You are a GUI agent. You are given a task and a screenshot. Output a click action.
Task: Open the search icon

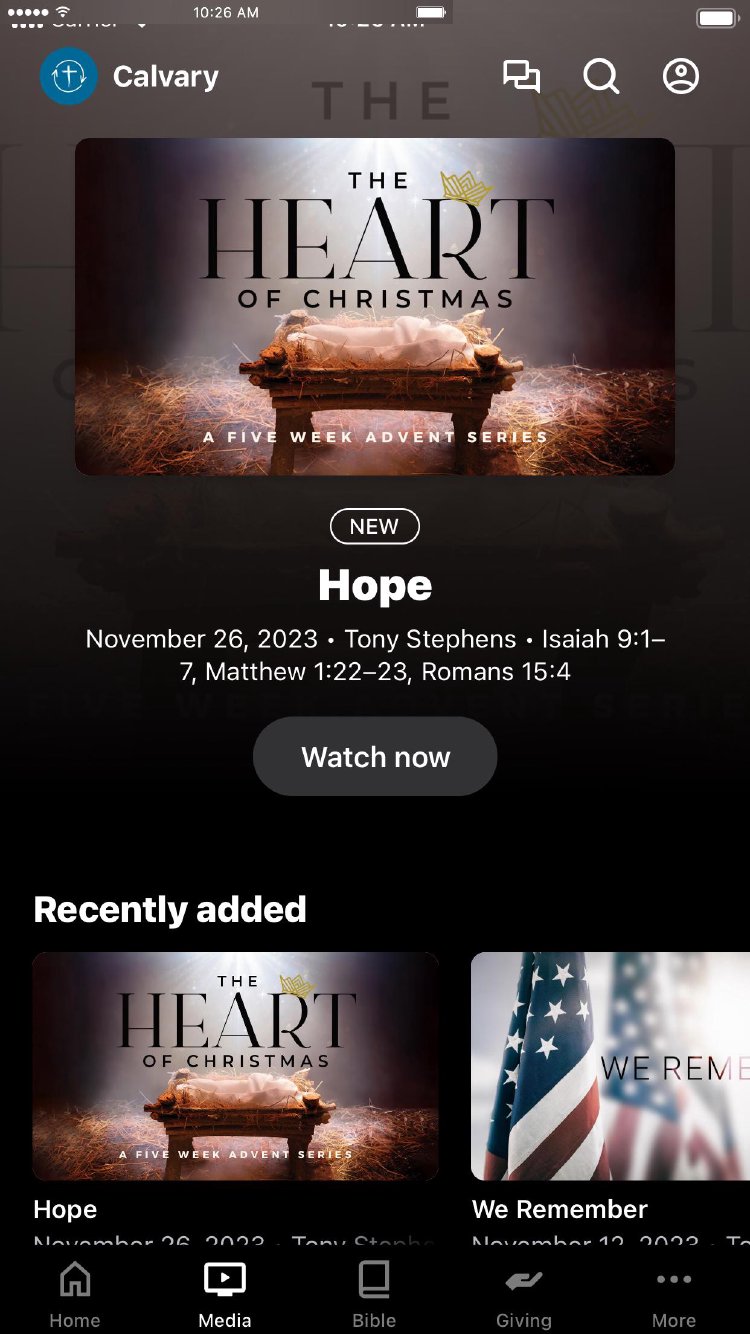point(601,77)
